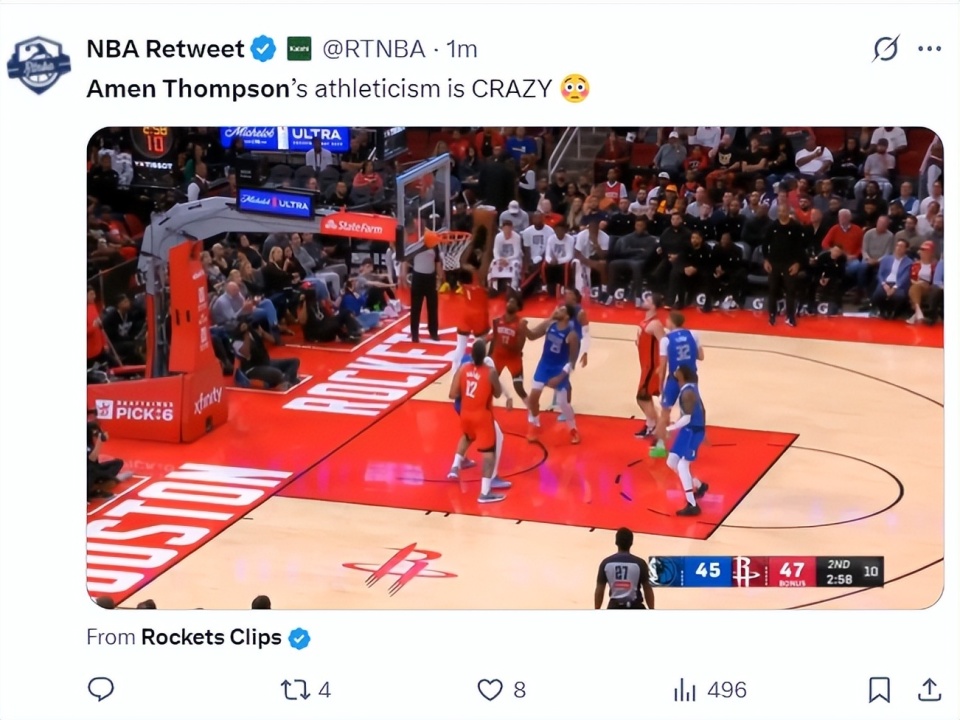
Task: Open the NBA Retweet profile avatar
Action: point(39,64)
